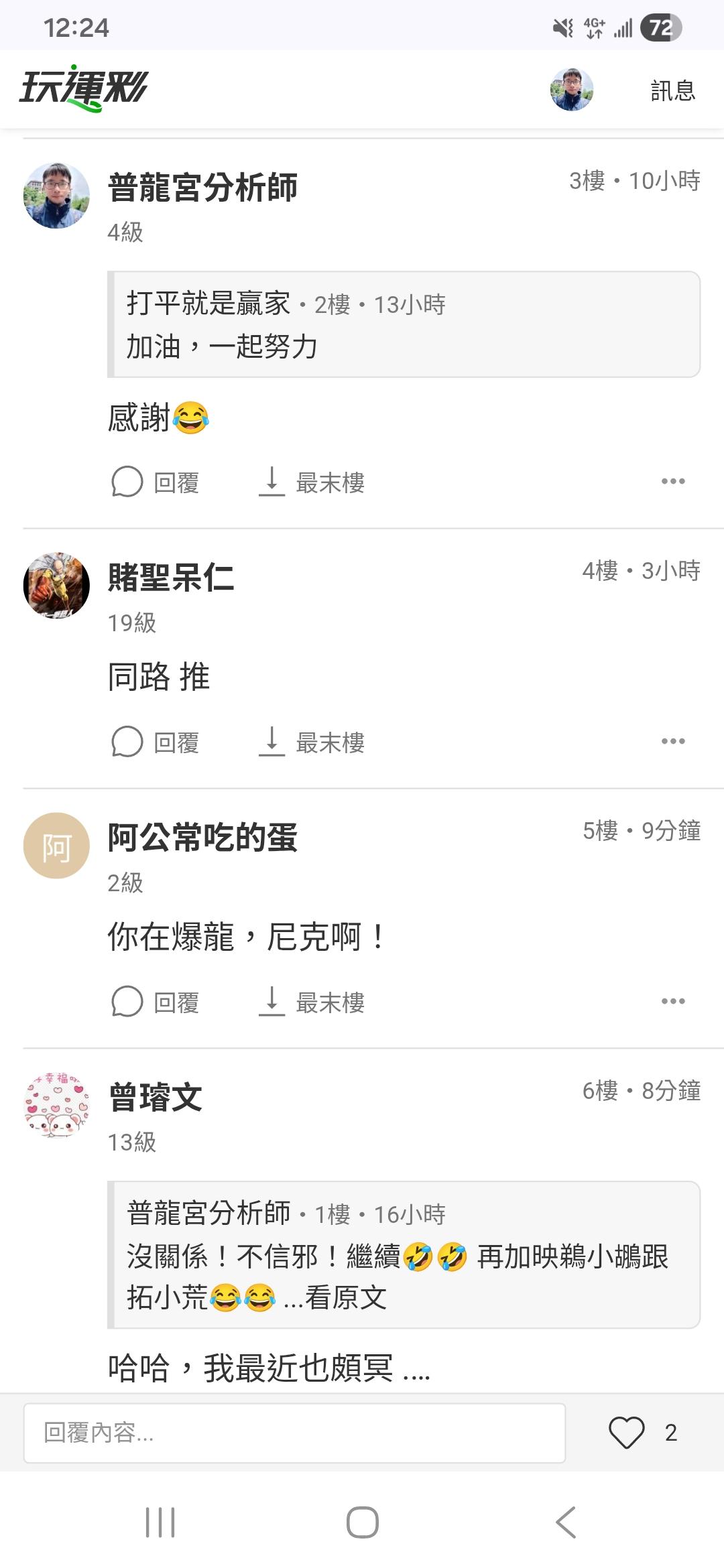The image size is (724, 1568).
Task: Open the profile avatar in the header
Action: click(571, 89)
